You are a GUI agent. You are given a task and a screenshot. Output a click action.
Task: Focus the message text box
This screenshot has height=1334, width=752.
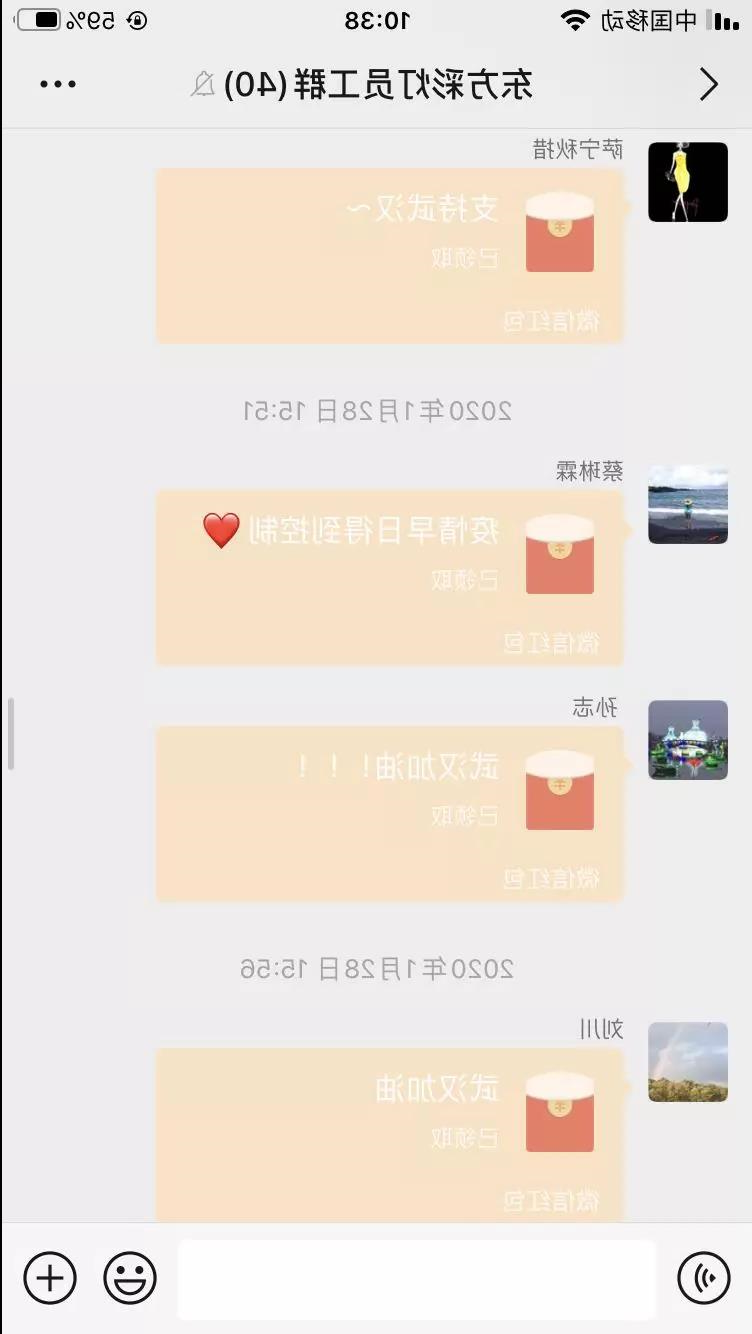pyautogui.click(x=416, y=1279)
